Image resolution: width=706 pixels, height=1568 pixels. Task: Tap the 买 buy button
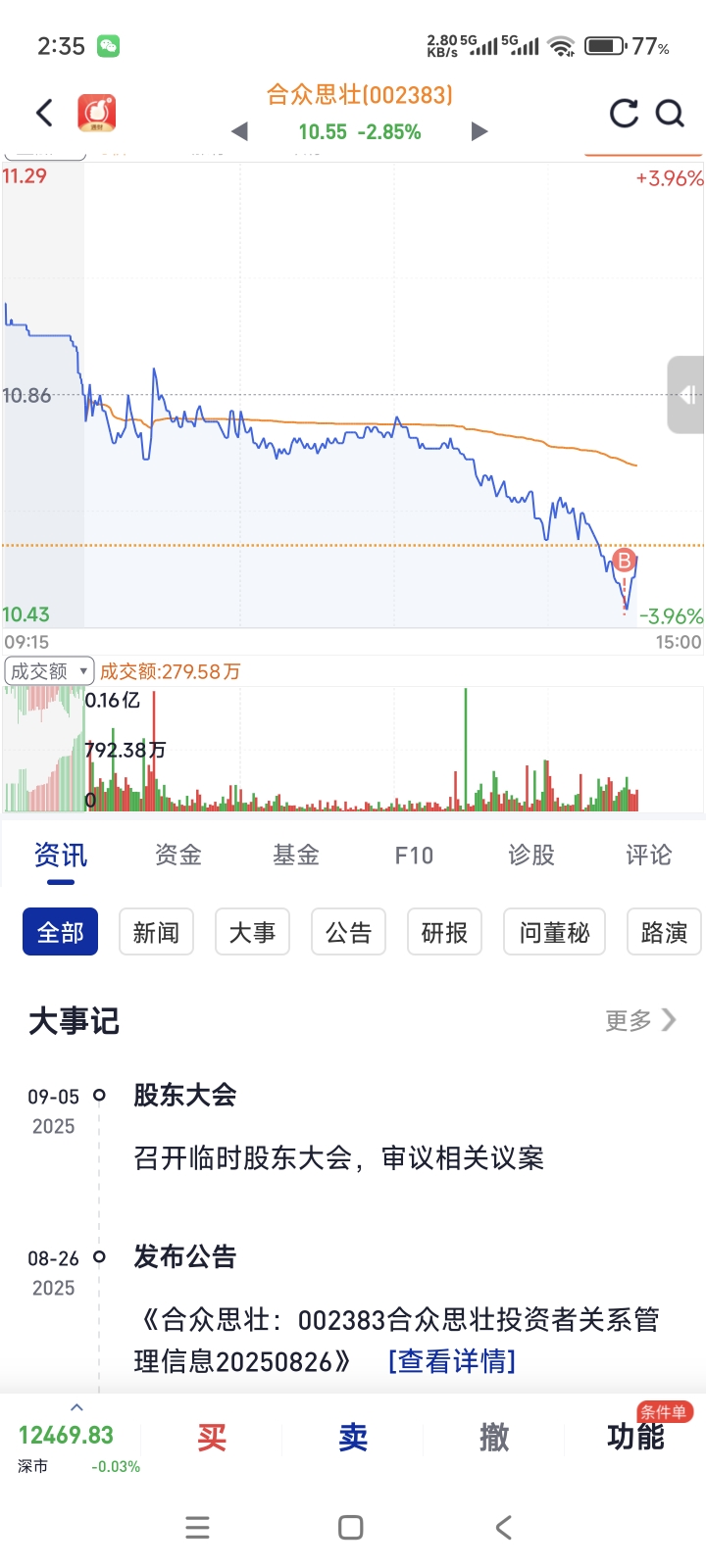pyautogui.click(x=212, y=1438)
